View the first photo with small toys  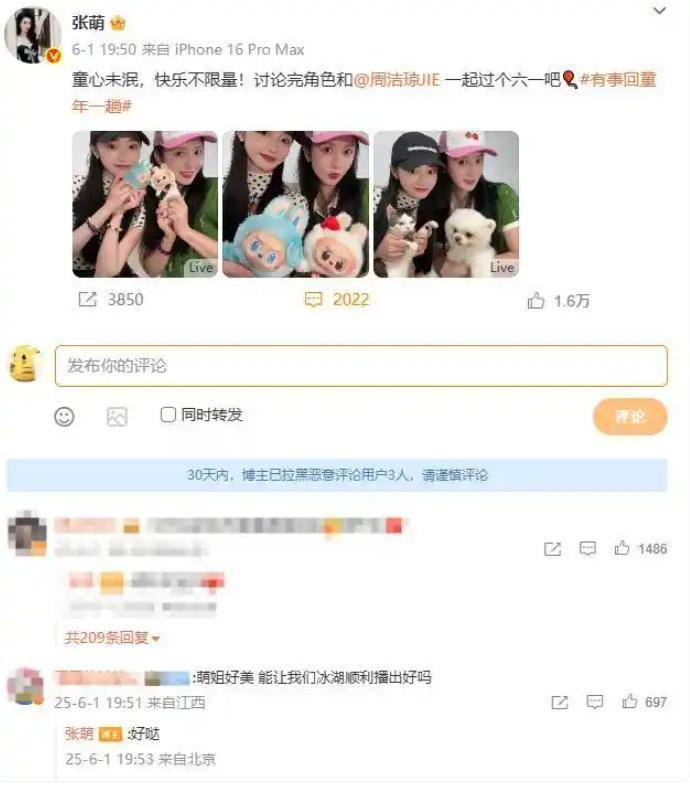145,204
